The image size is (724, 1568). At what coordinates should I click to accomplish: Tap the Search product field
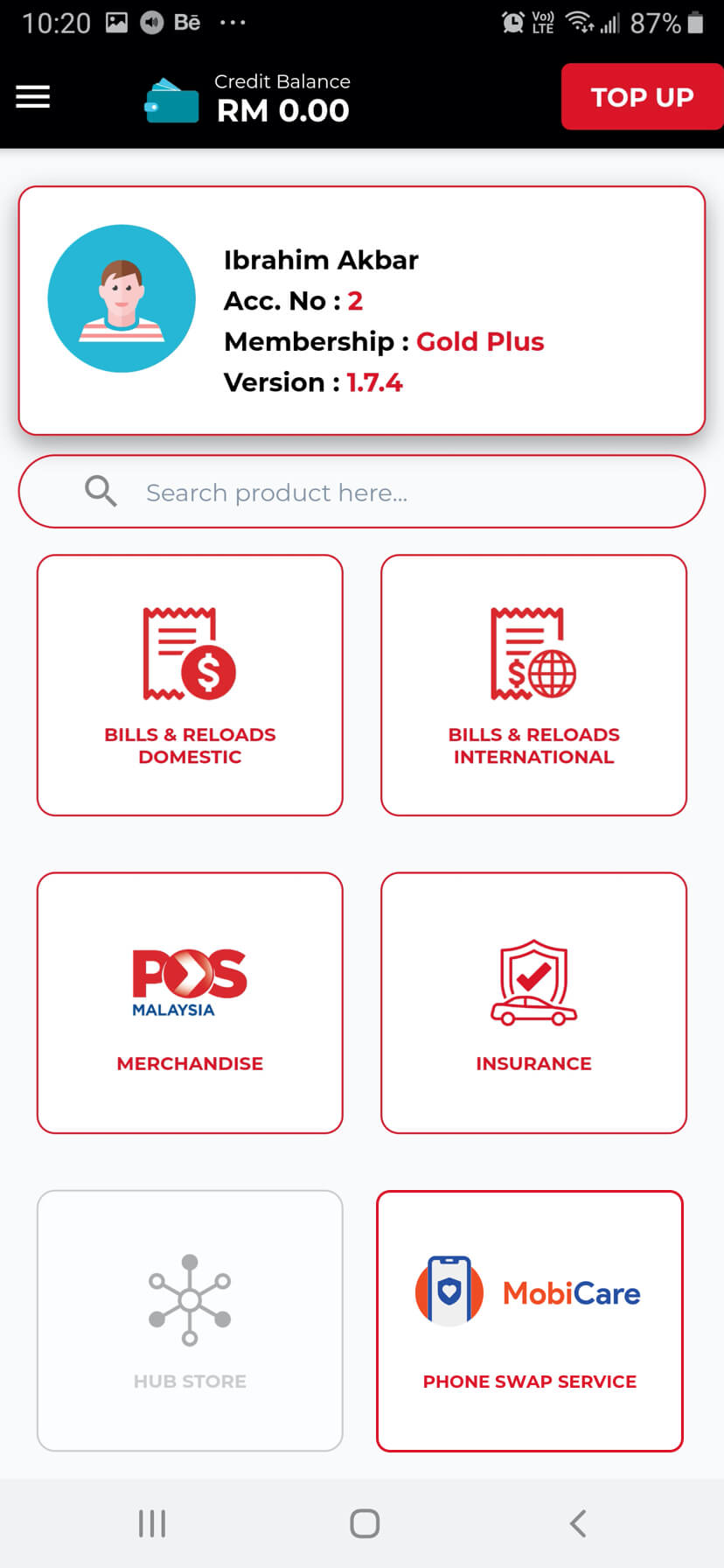(361, 492)
